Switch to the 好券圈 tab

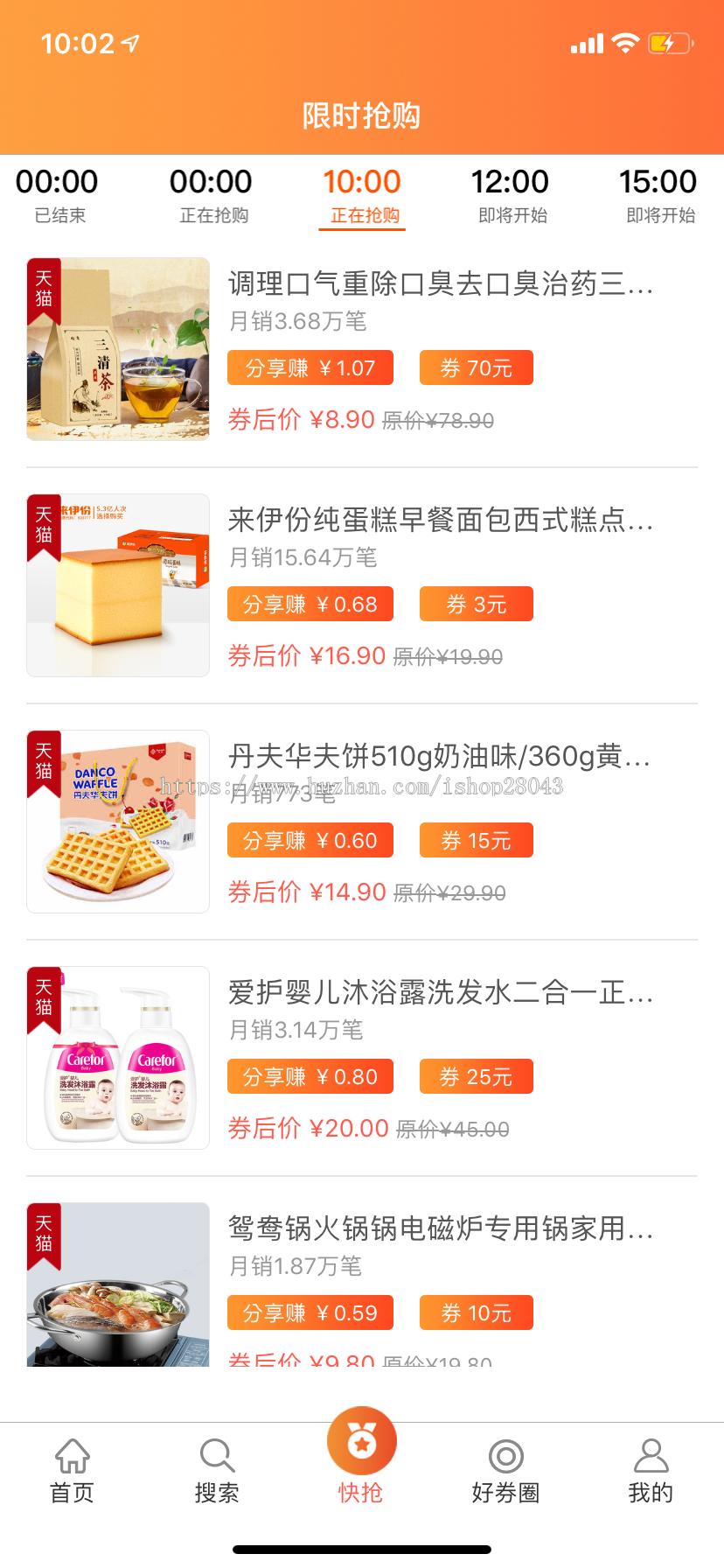(x=505, y=1471)
